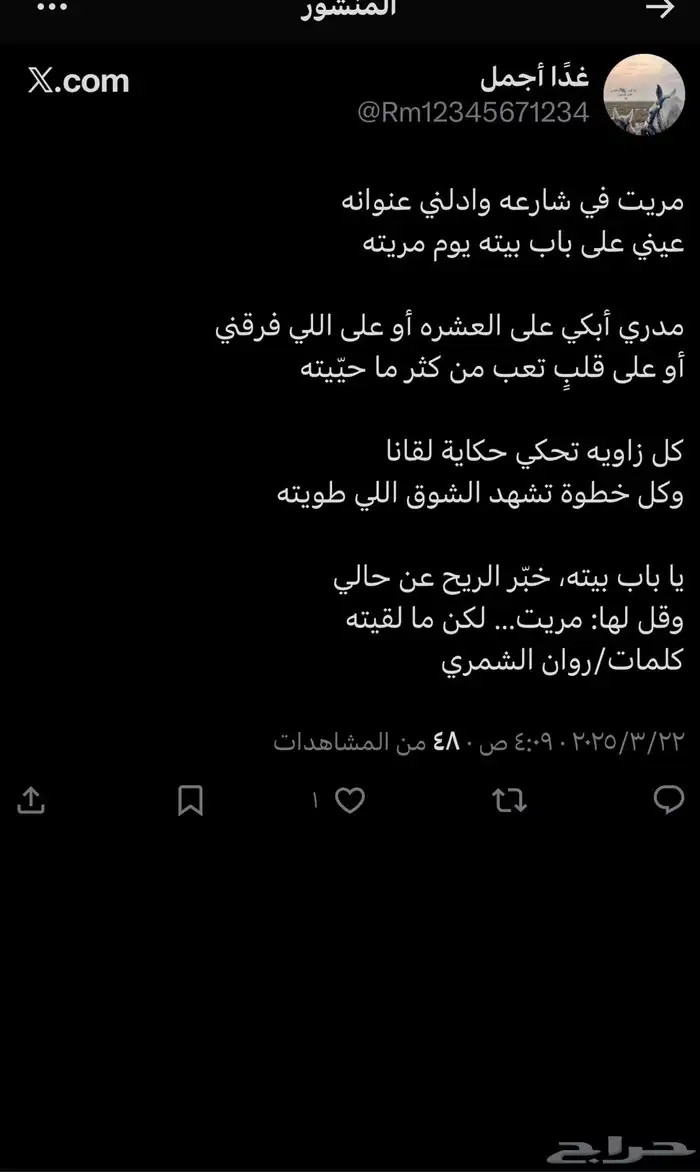700x1172 pixels.
Task: Go back using the top arrow
Action: click(x=660, y=9)
